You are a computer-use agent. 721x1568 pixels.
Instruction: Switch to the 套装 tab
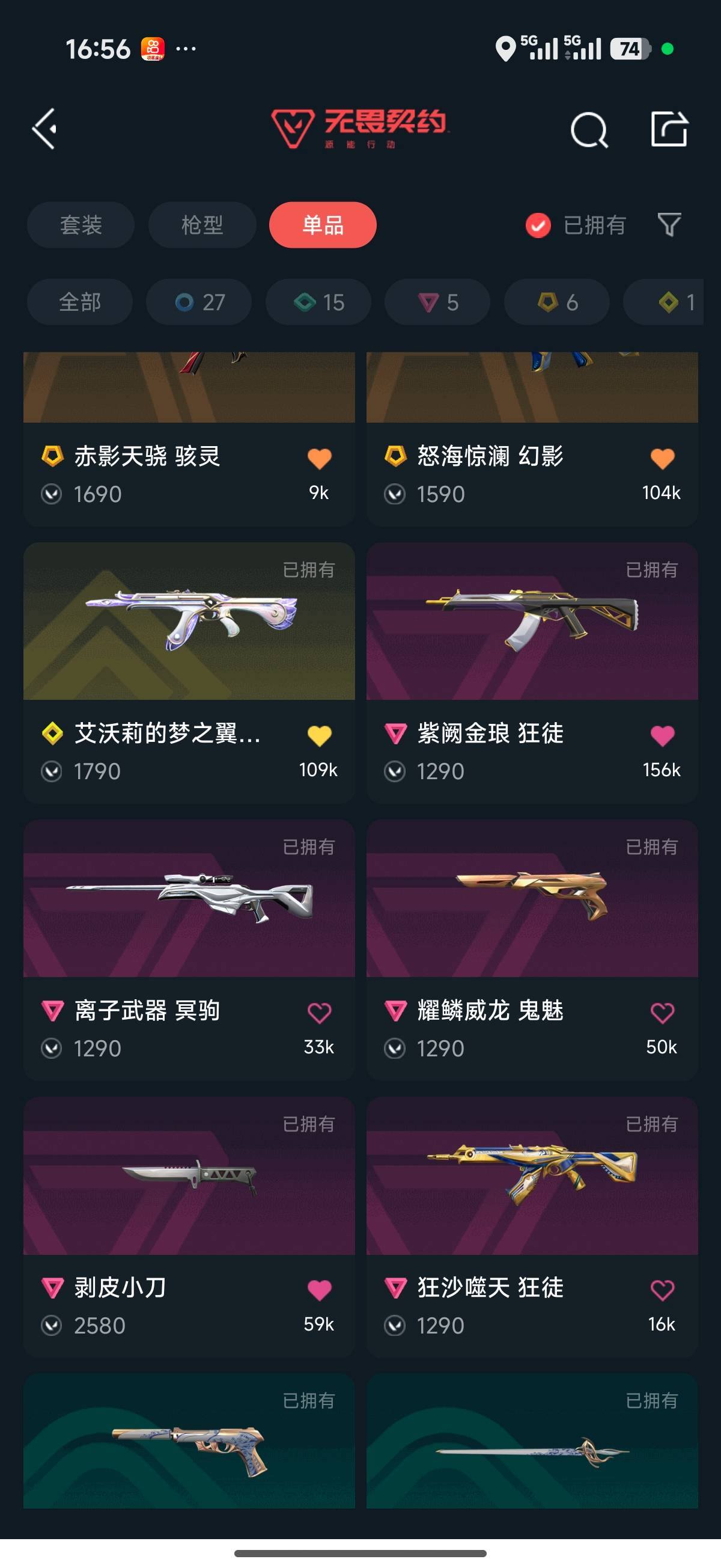pyautogui.click(x=81, y=225)
